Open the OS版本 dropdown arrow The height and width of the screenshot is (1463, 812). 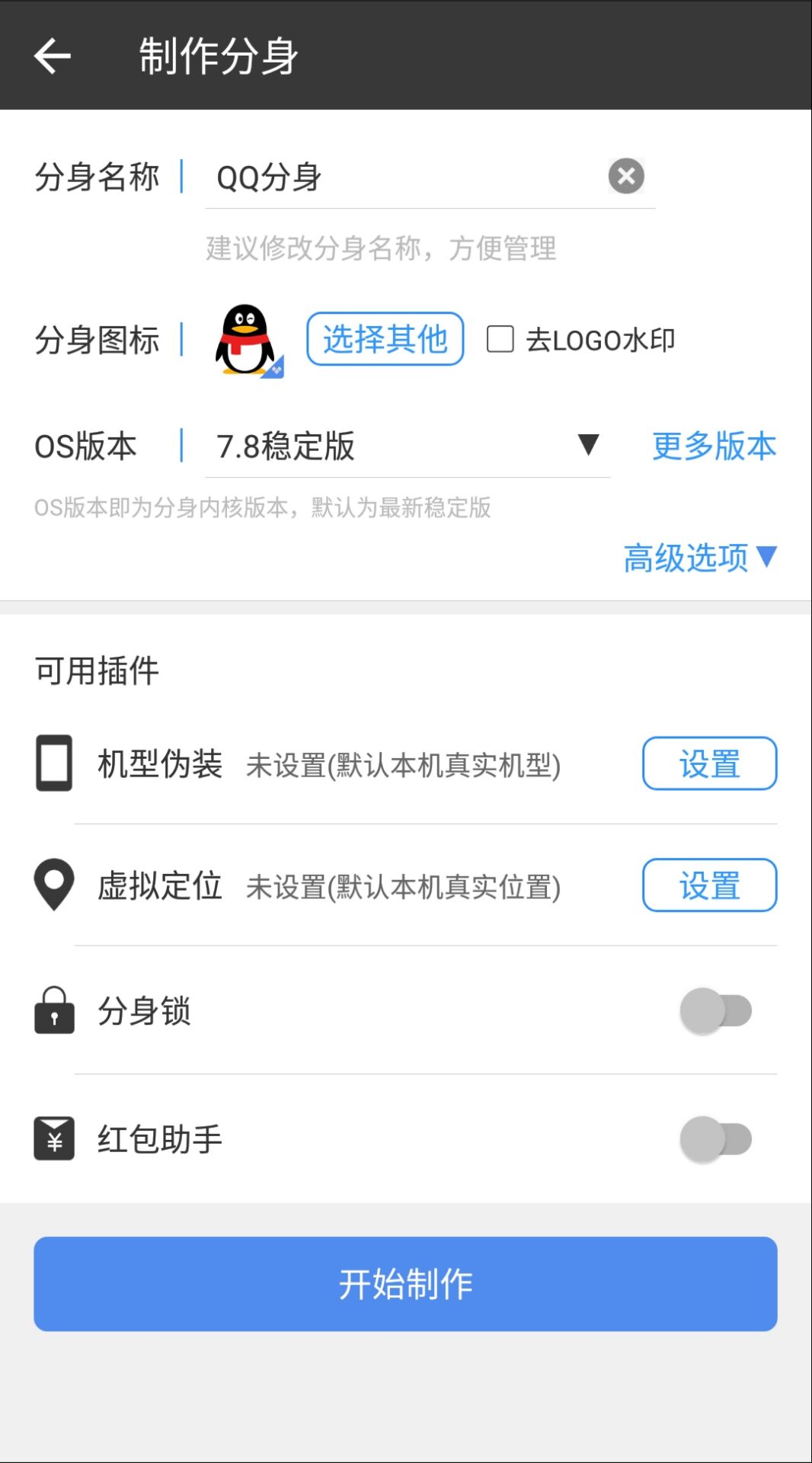[587, 446]
